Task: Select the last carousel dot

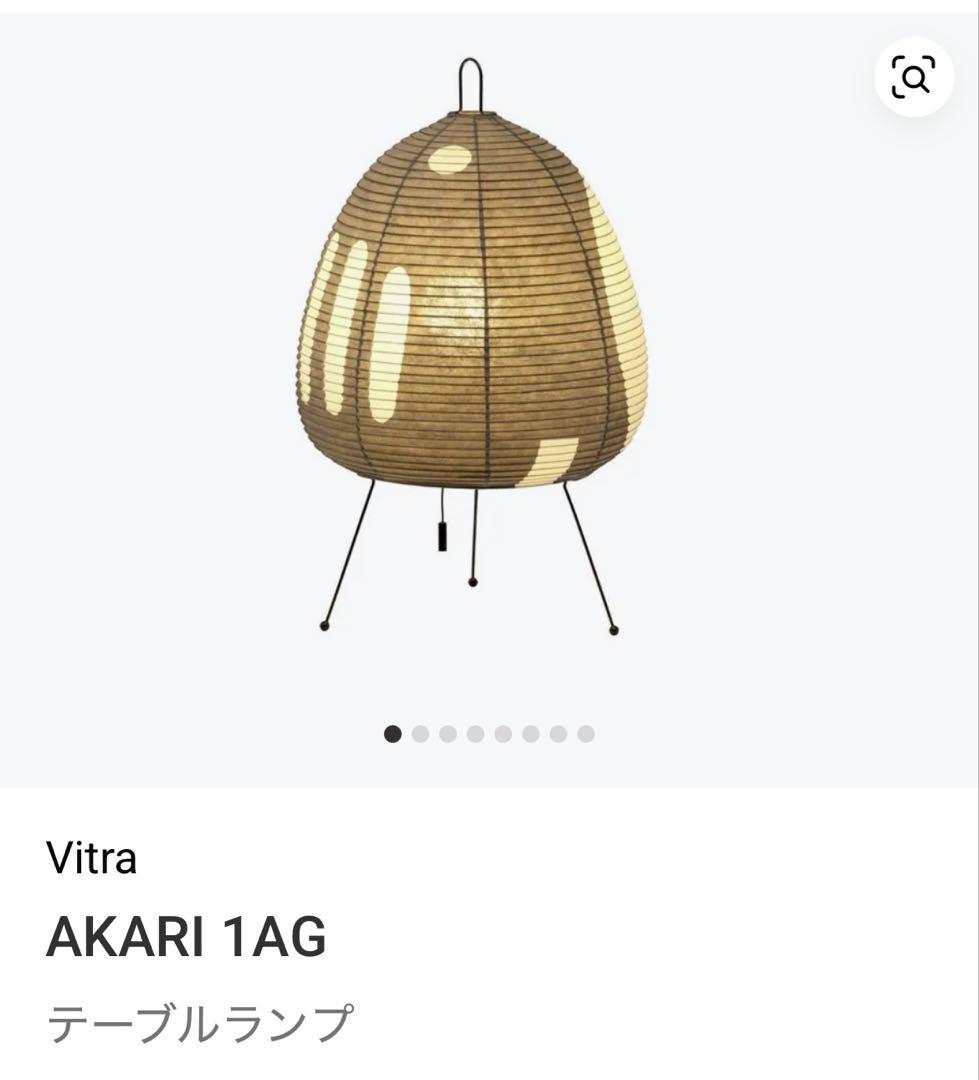Action: 586,733
